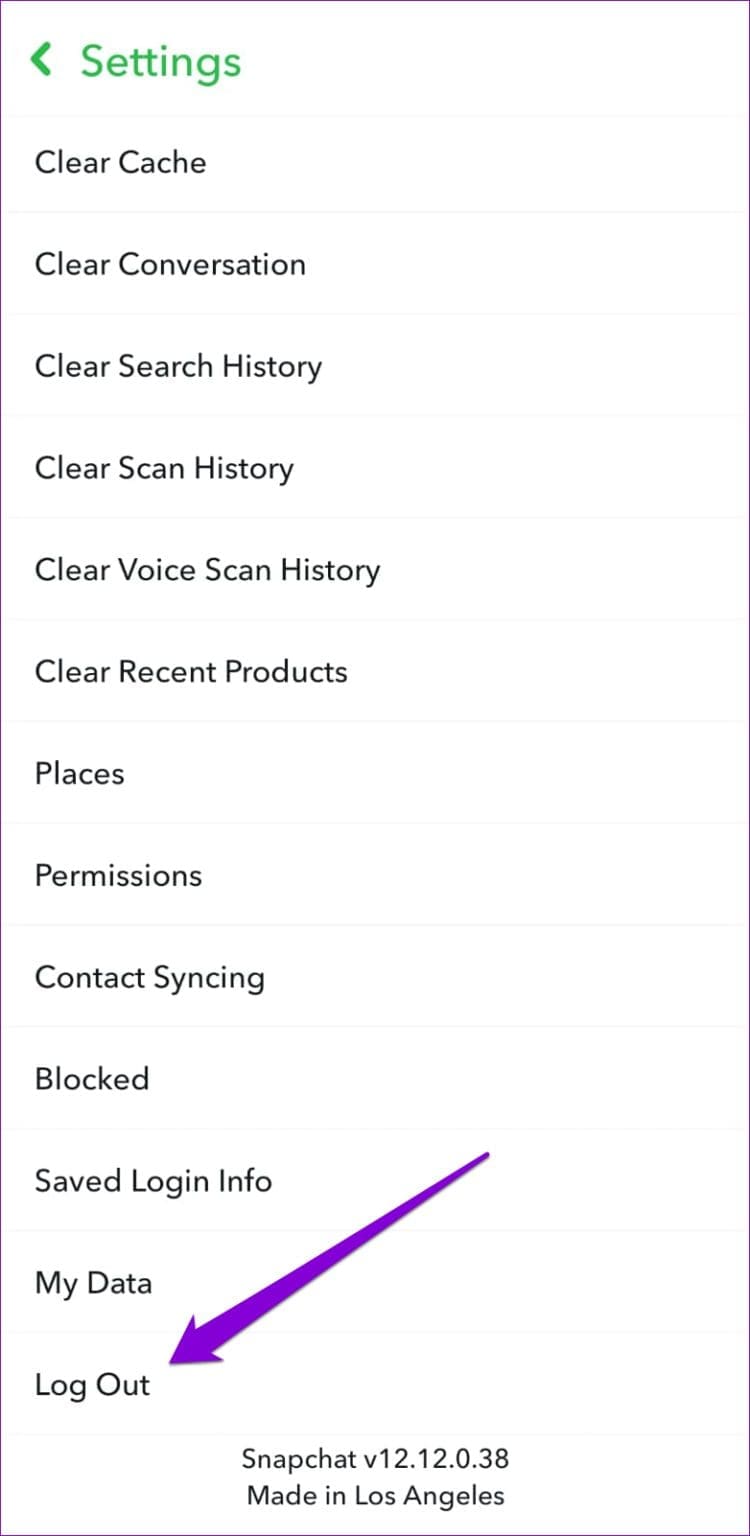View your Blocked users list

pos(91,1079)
